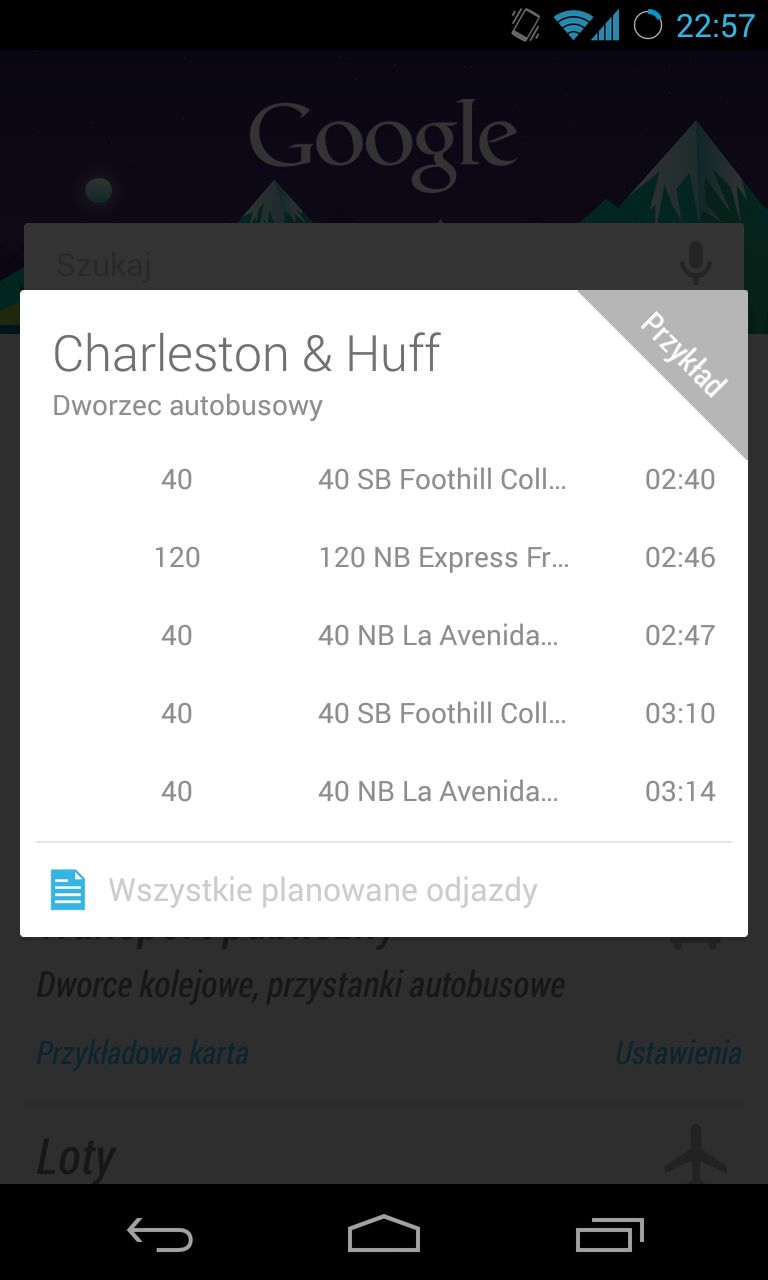Open the recent apps view
This screenshot has height=1280, width=768.
point(610,1235)
